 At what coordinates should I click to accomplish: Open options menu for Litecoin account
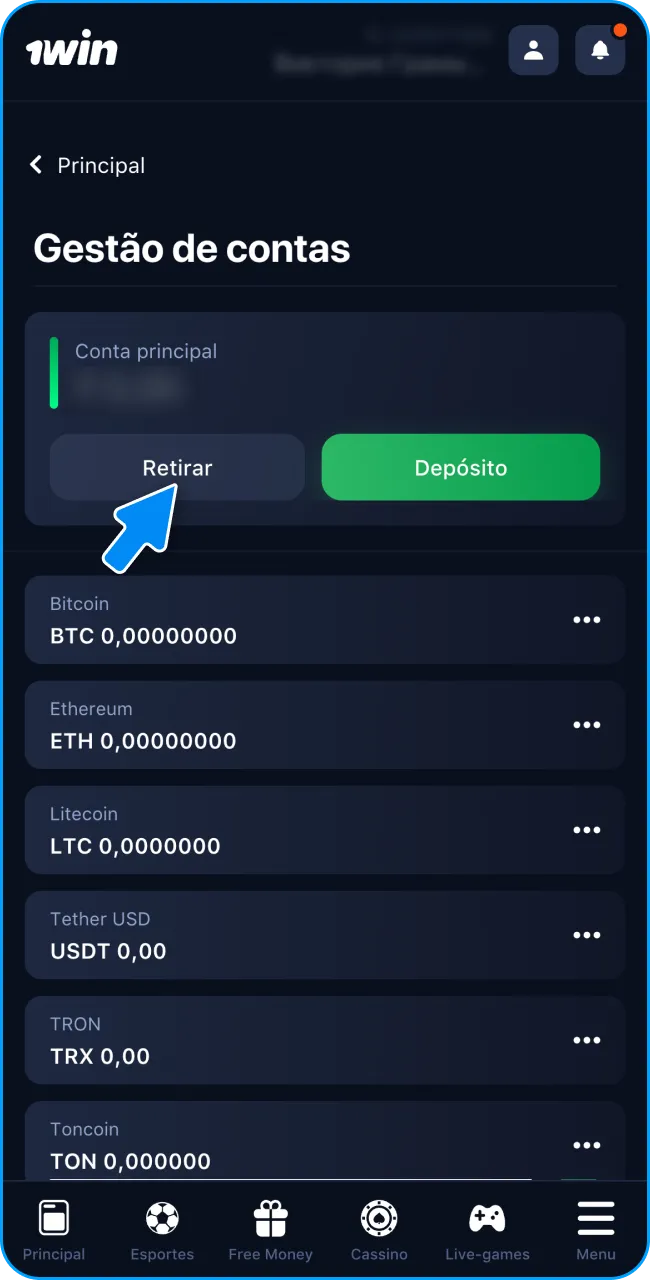(x=586, y=830)
